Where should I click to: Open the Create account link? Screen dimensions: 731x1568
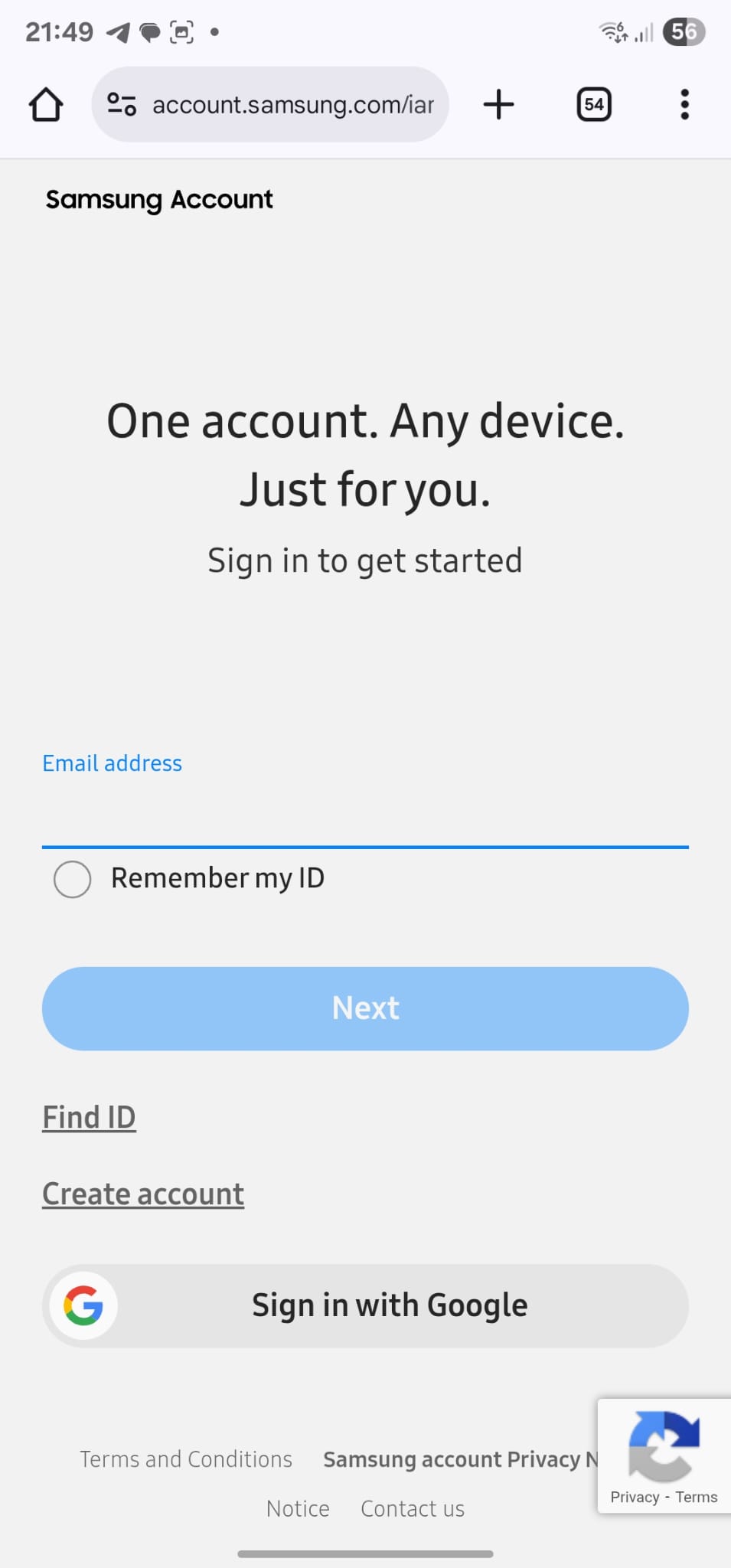[143, 1194]
